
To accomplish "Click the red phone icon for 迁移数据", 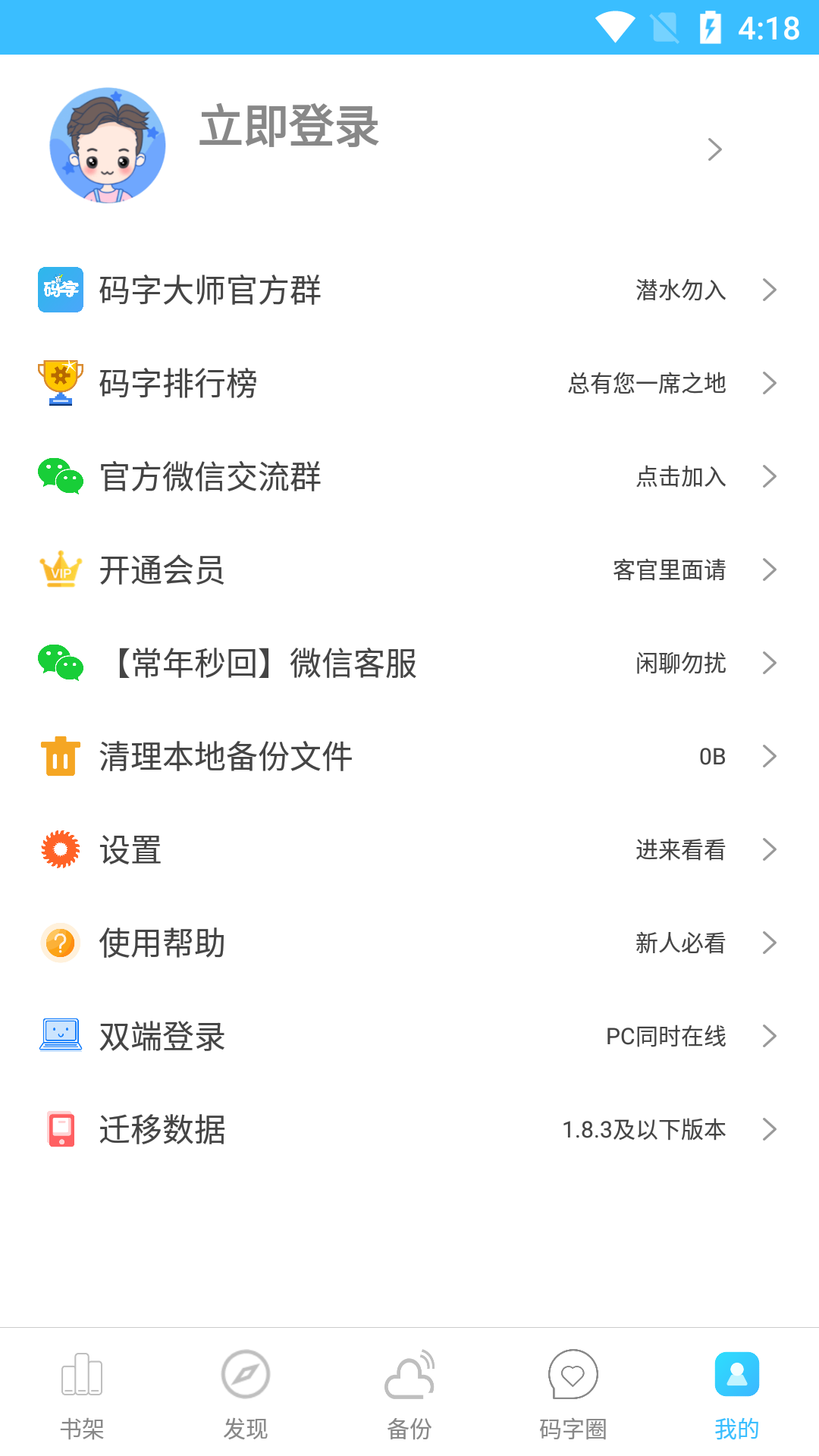I will pyautogui.click(x=61, y=1130).
